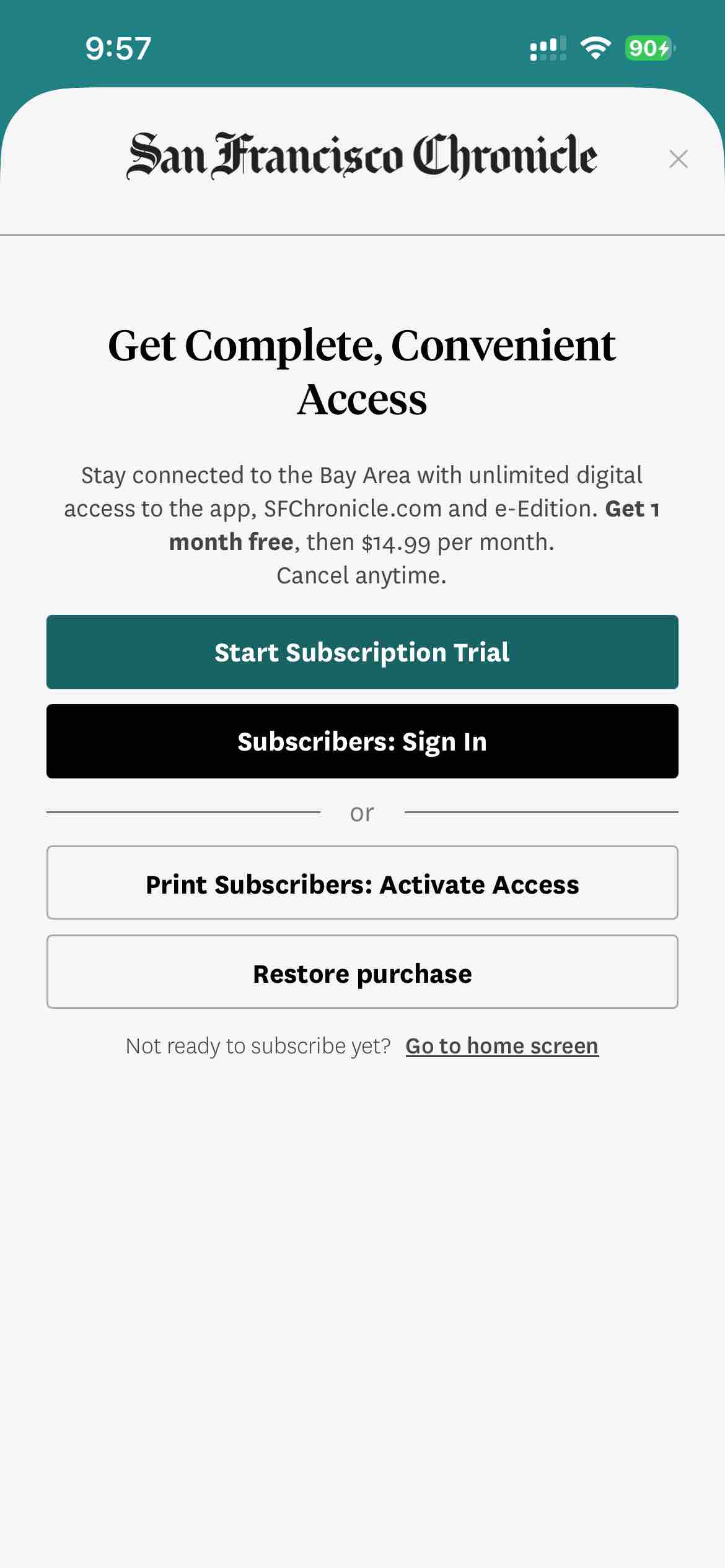Tap Subscribers: Sign In
725x1568 pixels.
click(x=362, y=741)
